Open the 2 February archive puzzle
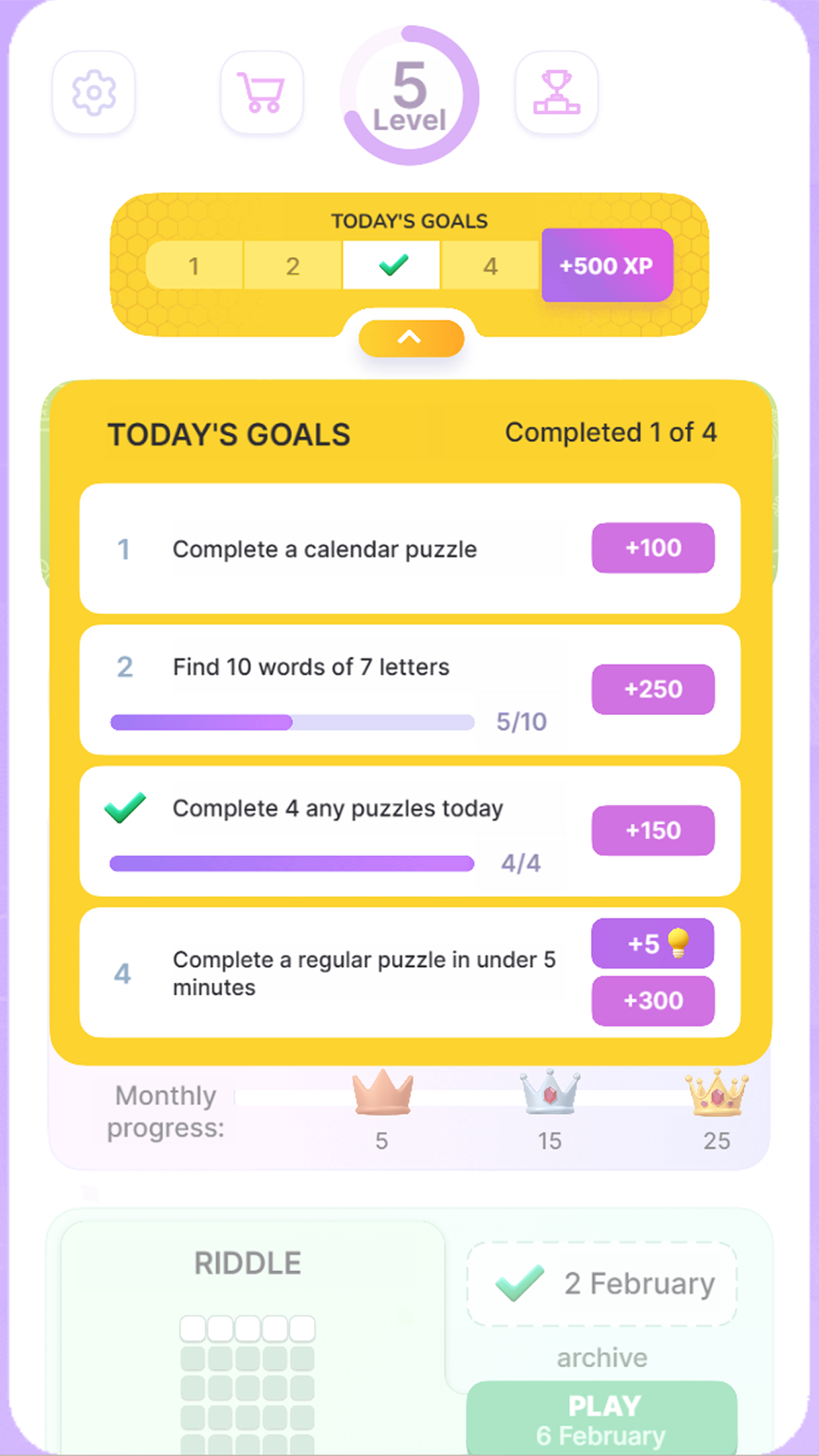Image resolution: width=819 pixels, height=1456 pixels. coord(602,1284)
